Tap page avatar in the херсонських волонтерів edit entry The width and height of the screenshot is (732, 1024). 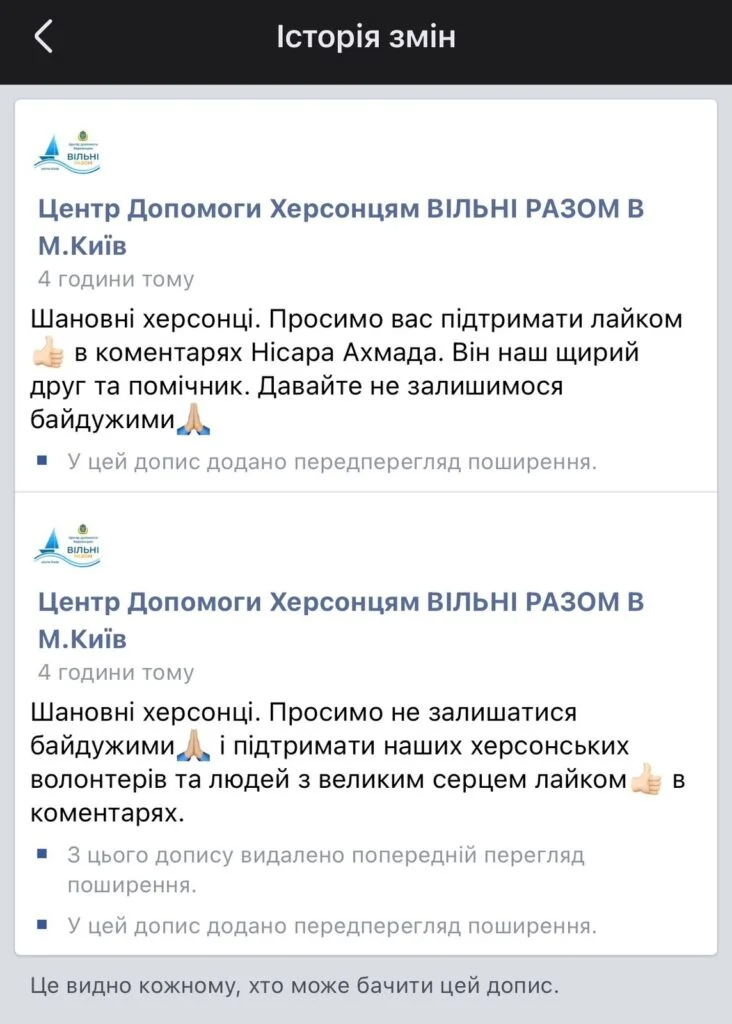click(x=68, y=545)
